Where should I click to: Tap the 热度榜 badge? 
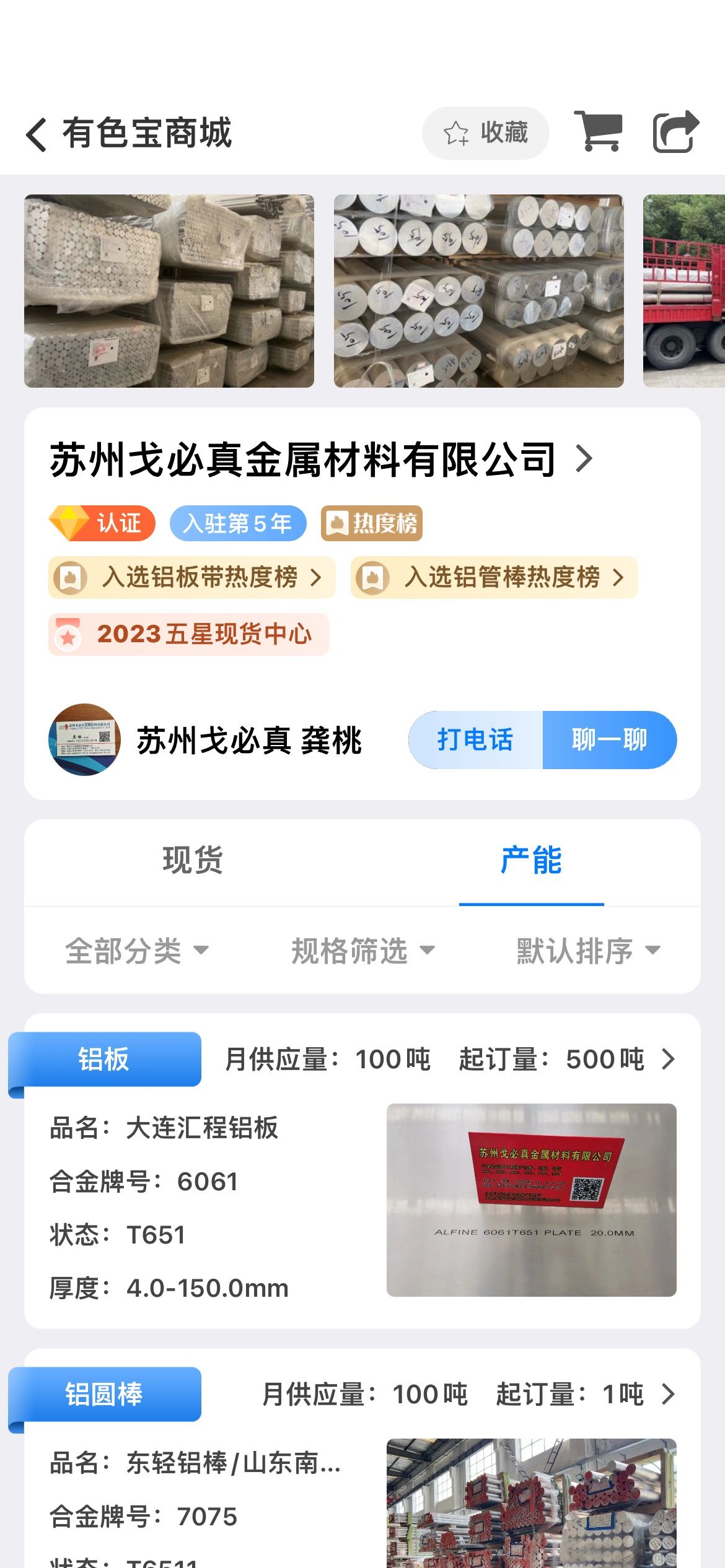372,523
